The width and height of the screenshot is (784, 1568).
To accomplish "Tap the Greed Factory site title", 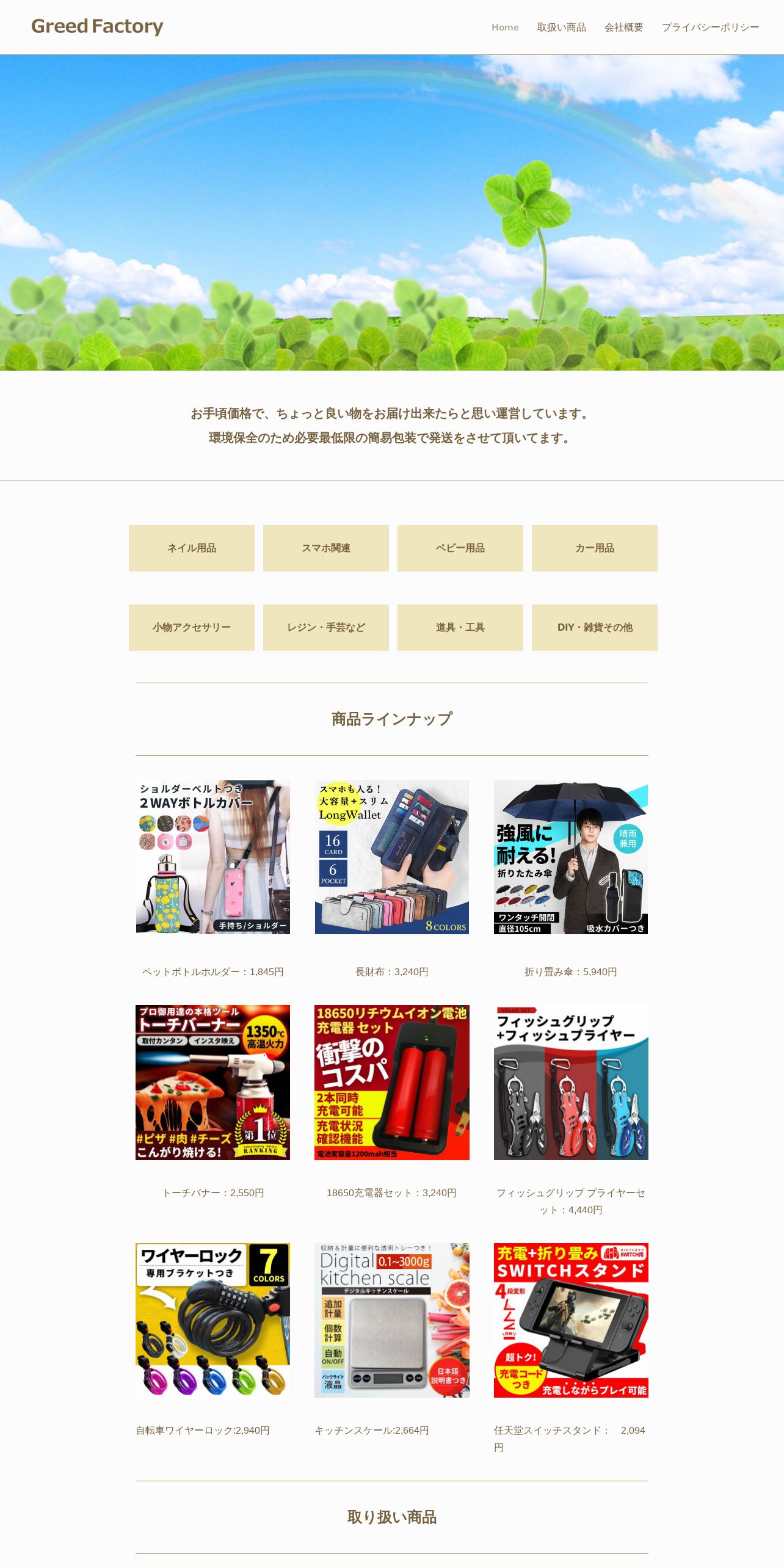I will 97,26.
